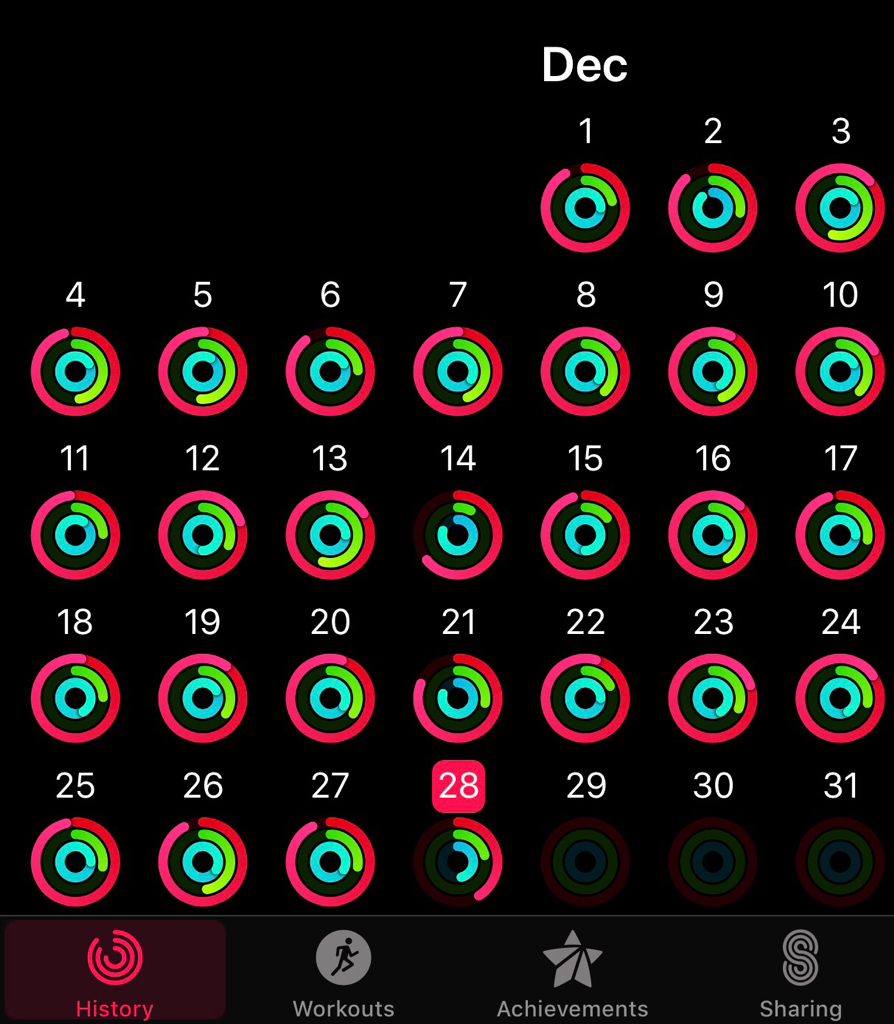Open December 25 activity summary
894x1024 pixels.
(x=75, y=862)
